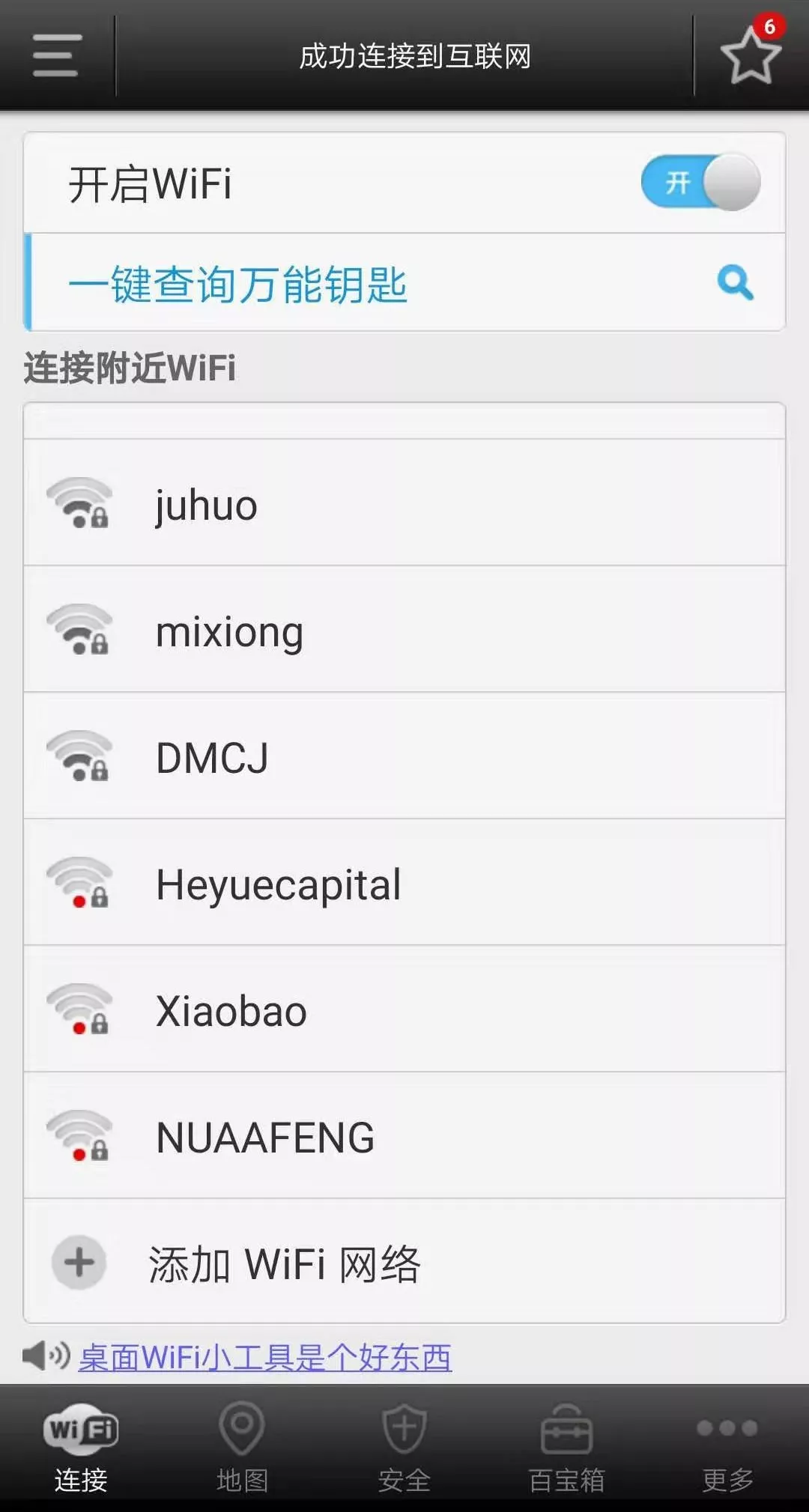Screen dimensions: 809x1512
Task: Tap the lock icon on Xiaobao network
Action: pyautogui.click(x=100, y=1024)
